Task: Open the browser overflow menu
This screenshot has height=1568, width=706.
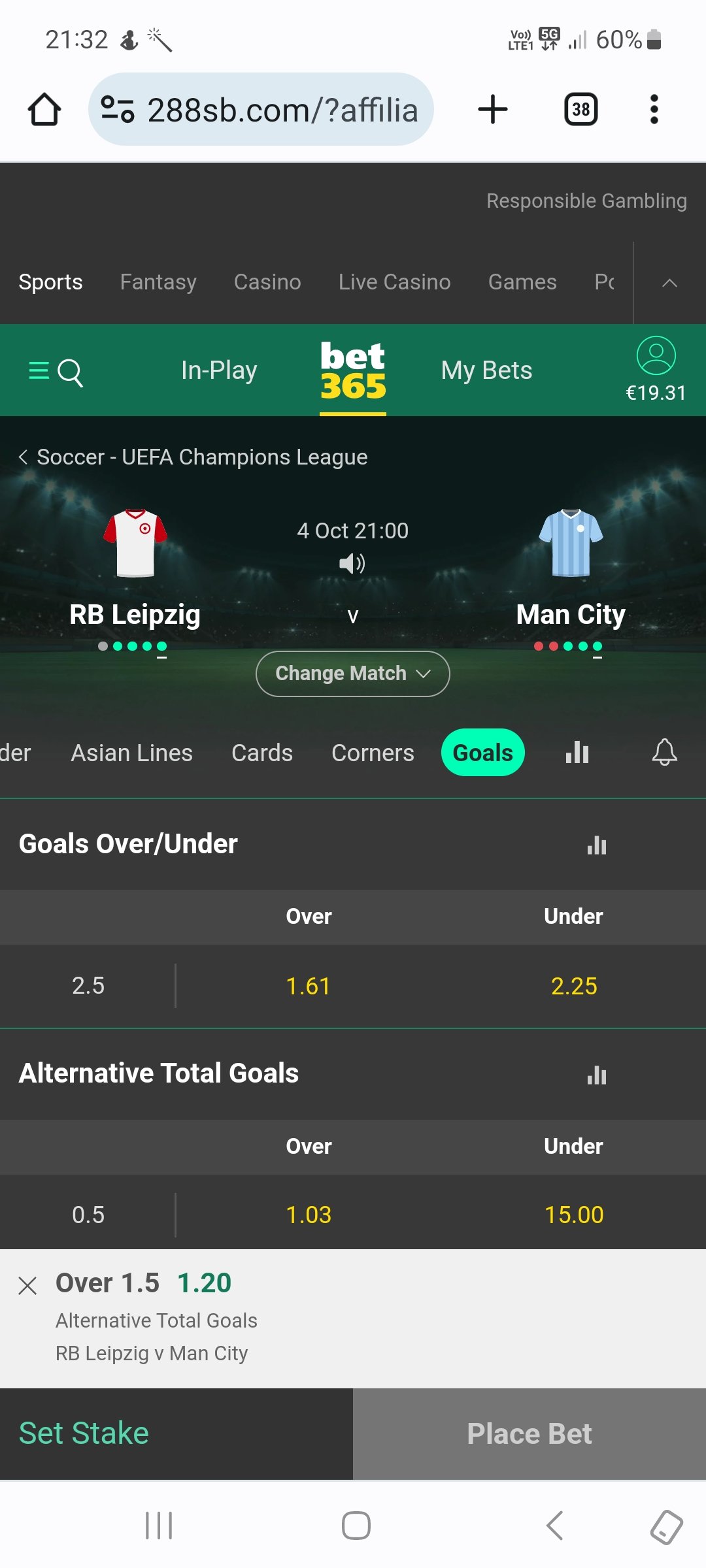Action: pos(654,109)
